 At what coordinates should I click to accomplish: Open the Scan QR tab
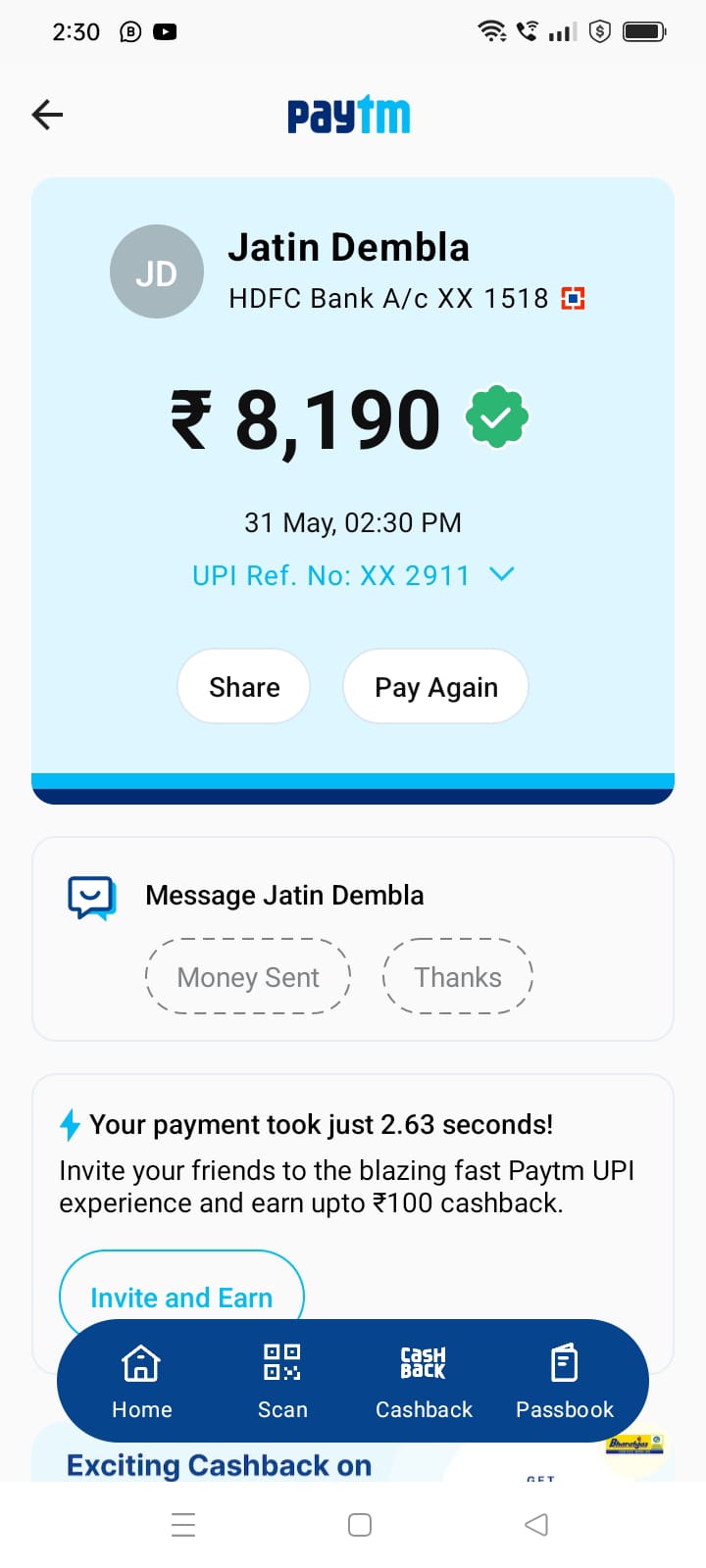click(282, 1382)
